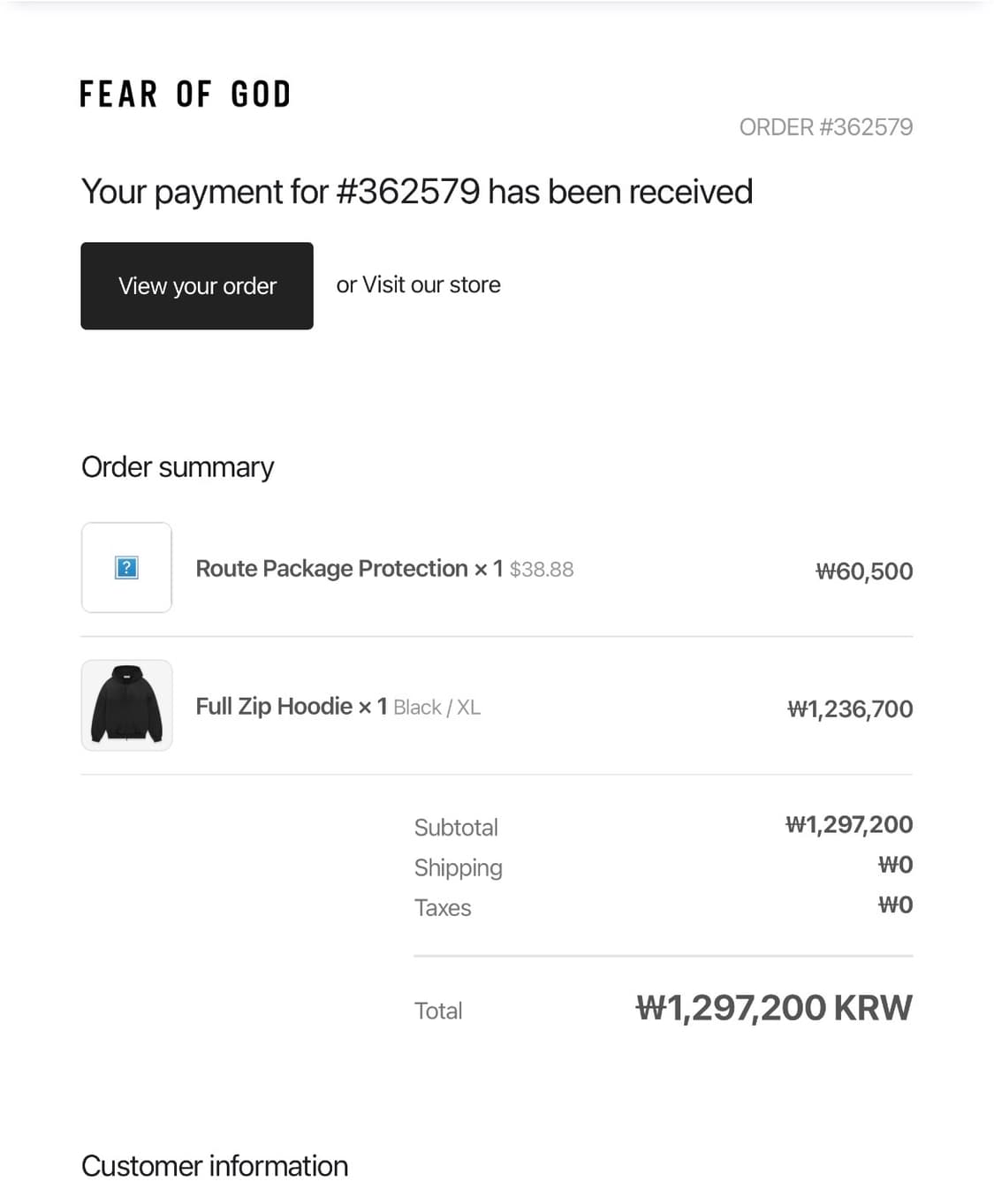Click the payment received heading

[416, 191]
